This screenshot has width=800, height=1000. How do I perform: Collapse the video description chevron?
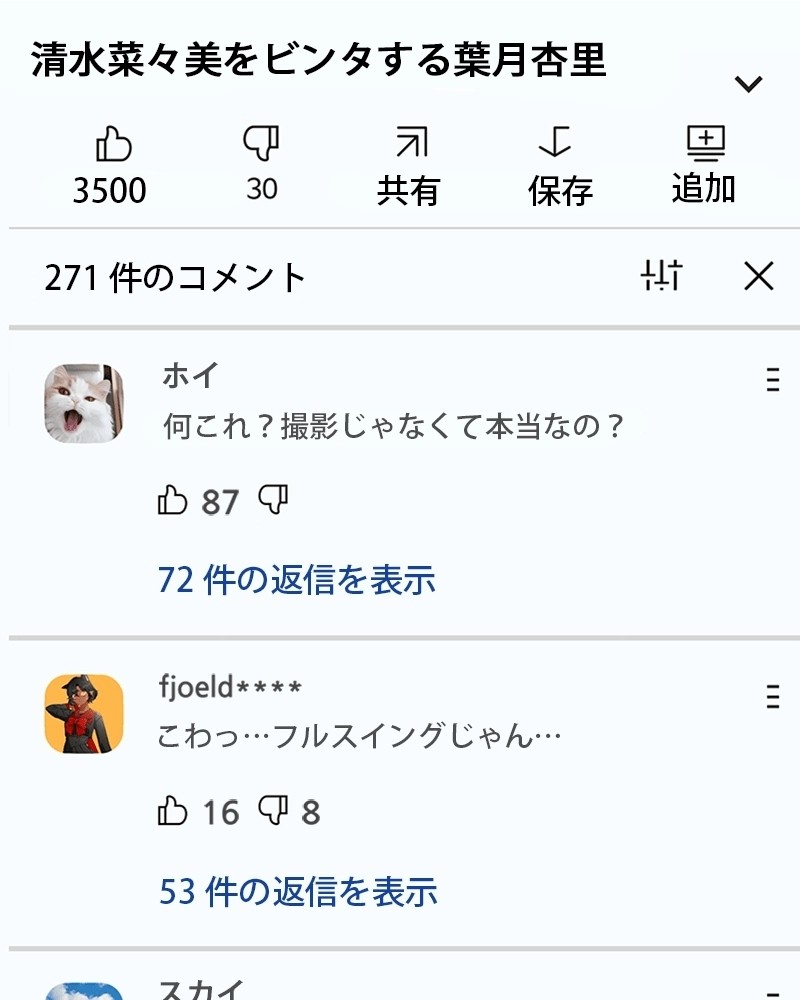748,84
